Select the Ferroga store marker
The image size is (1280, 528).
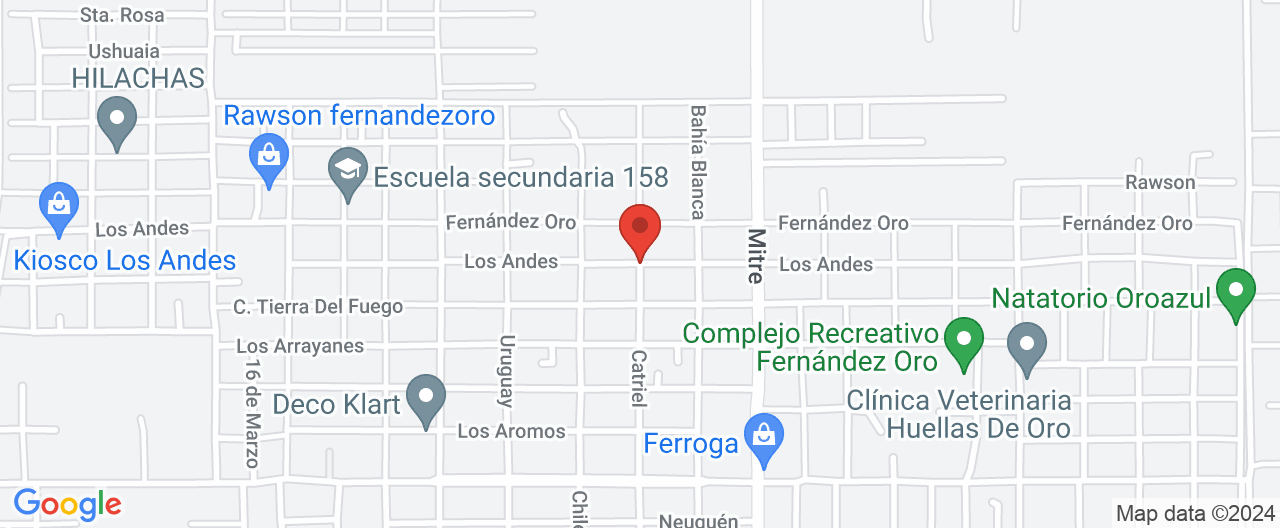(764, 437)
